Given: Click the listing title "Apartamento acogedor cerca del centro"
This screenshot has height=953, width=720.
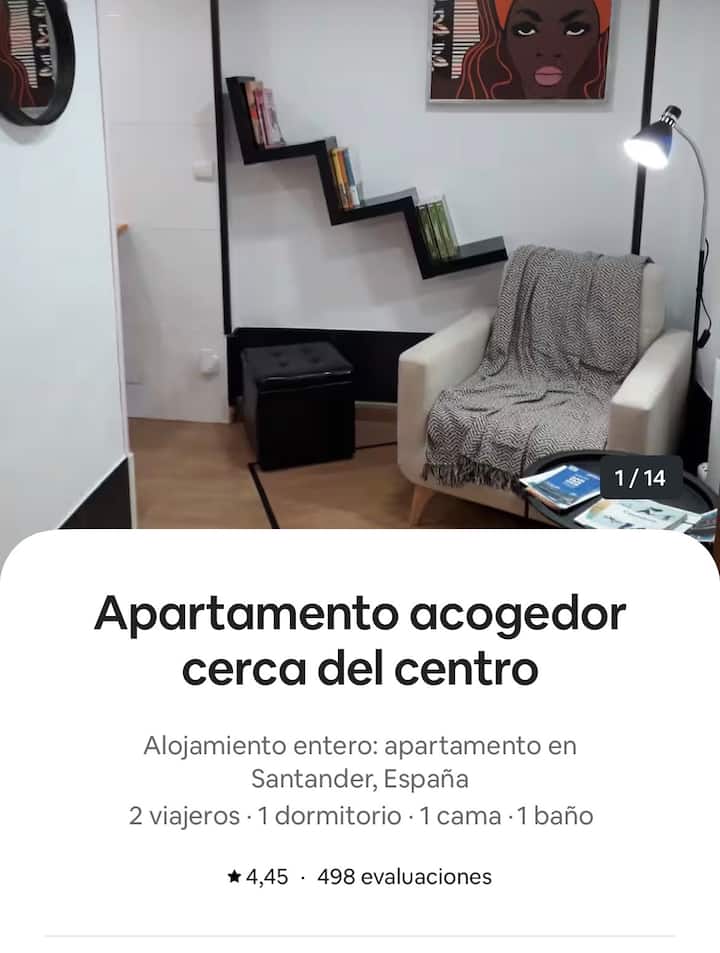Looking at the screenshot, I should point(360,635).
